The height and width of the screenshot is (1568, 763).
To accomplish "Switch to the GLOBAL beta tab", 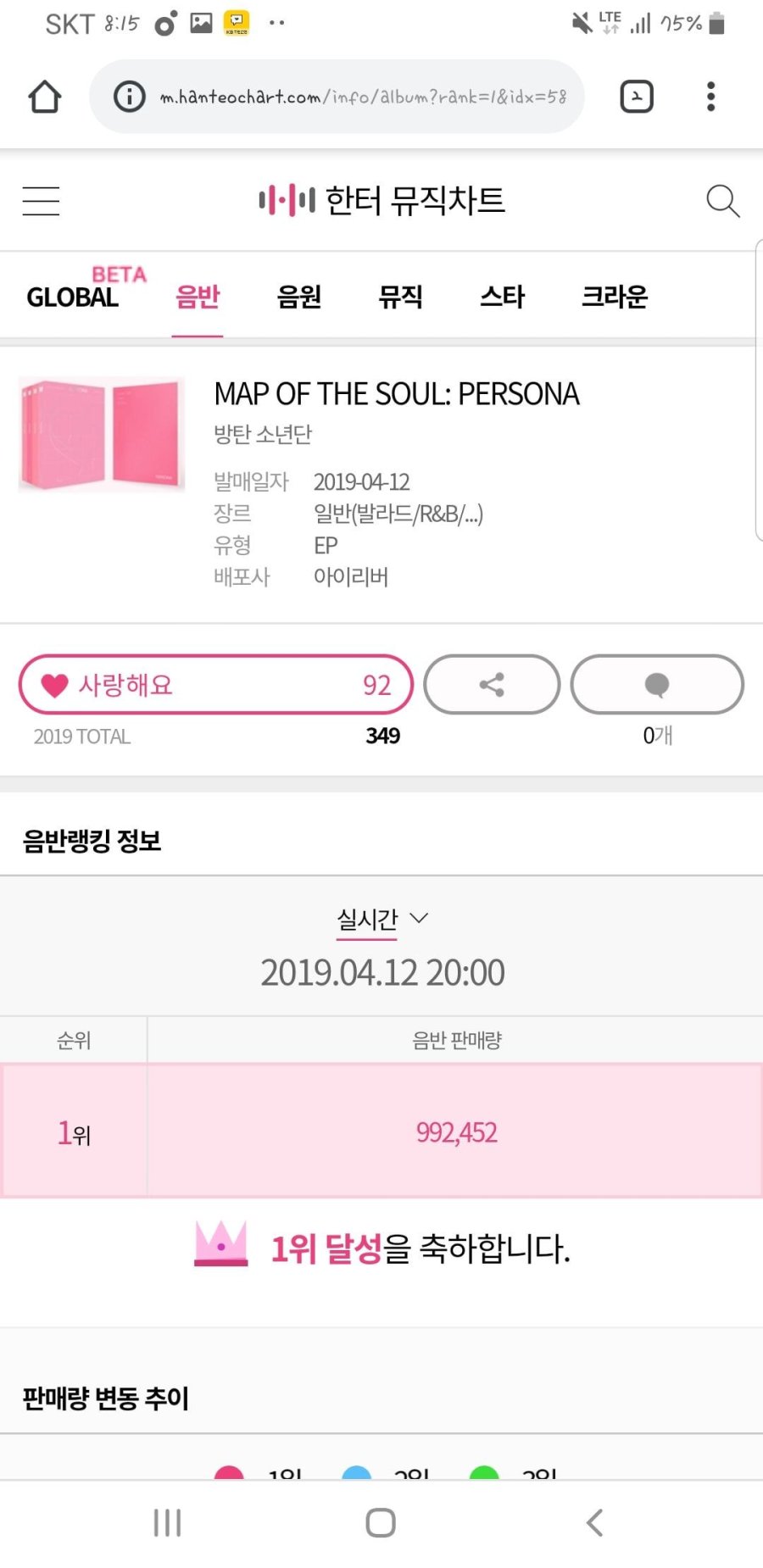I will pyautogui.click(x=73, y=297).
